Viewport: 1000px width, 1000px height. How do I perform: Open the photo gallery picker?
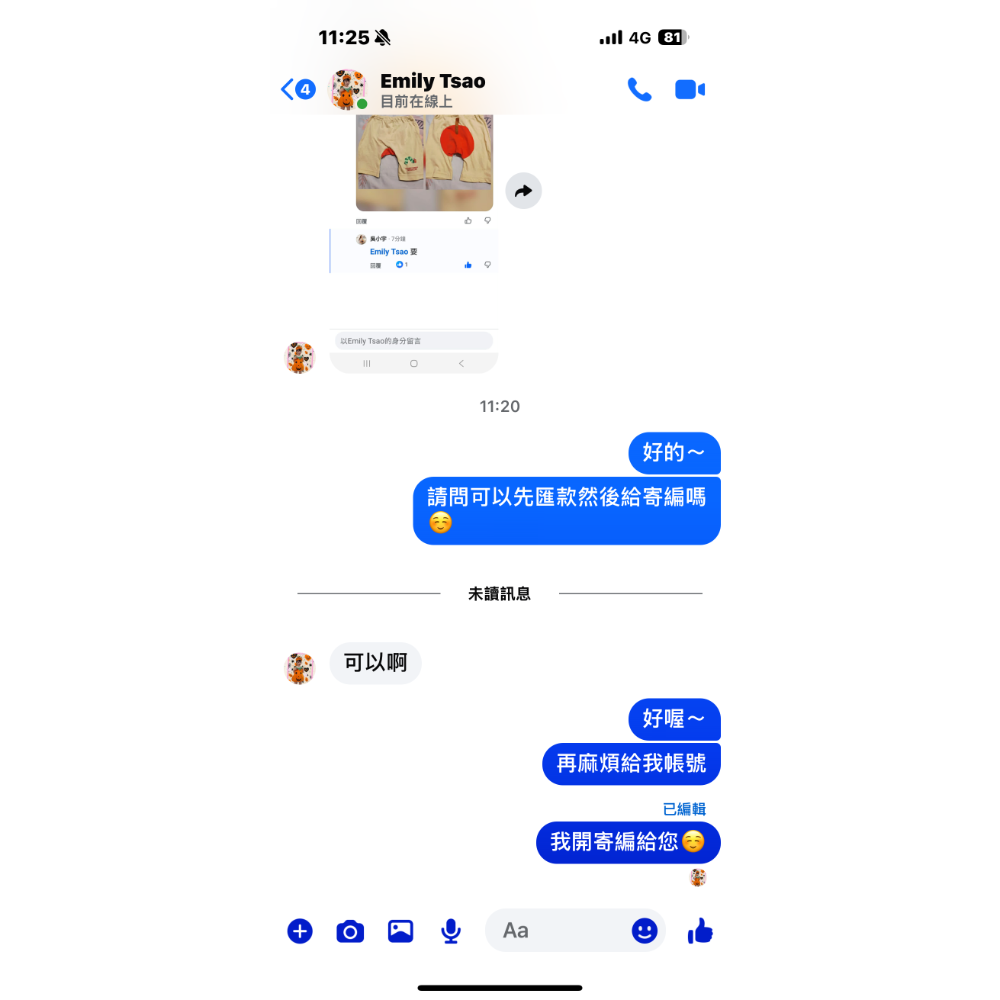point(401,931)
